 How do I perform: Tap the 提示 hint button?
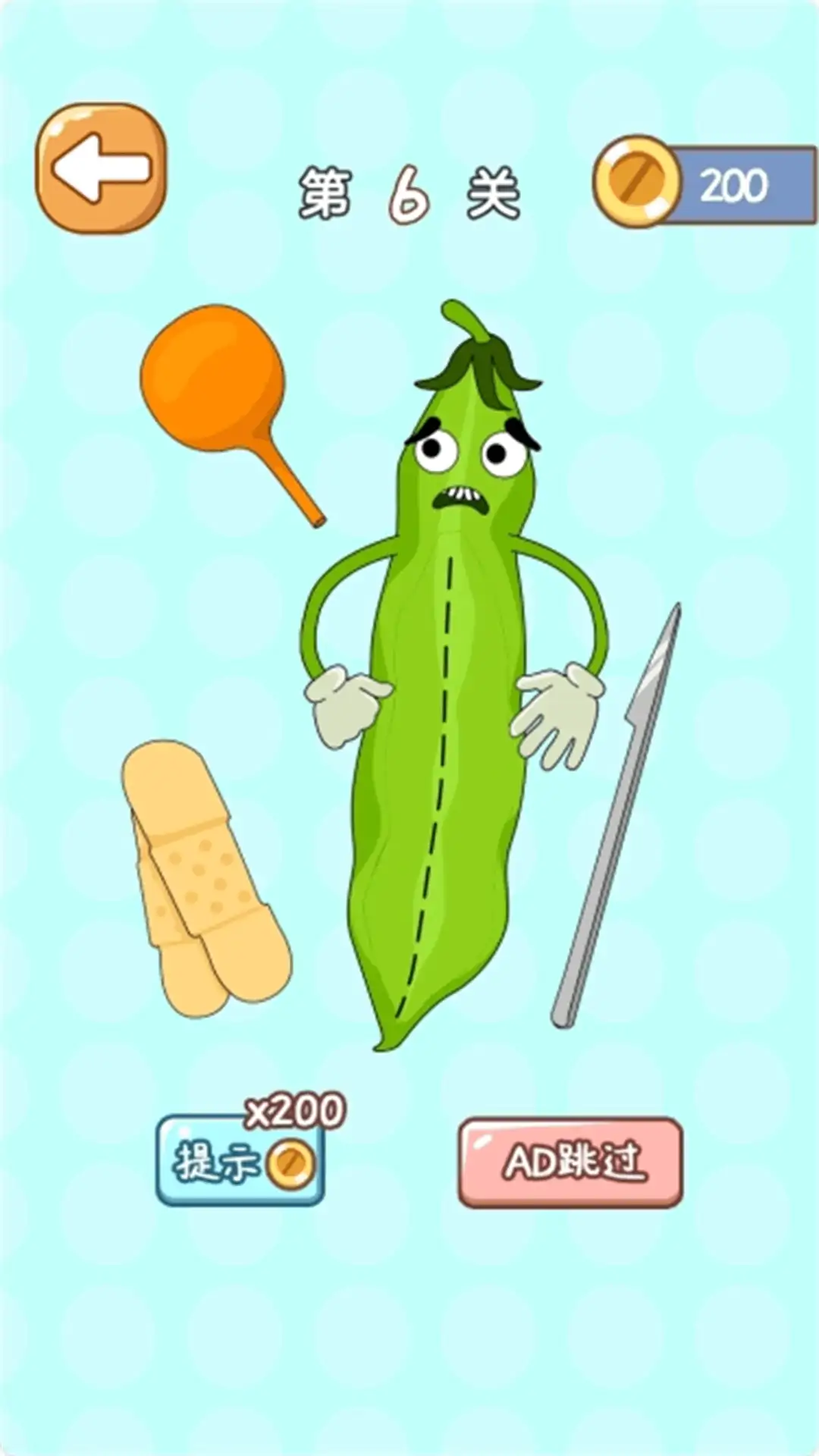pos(240,1160)
